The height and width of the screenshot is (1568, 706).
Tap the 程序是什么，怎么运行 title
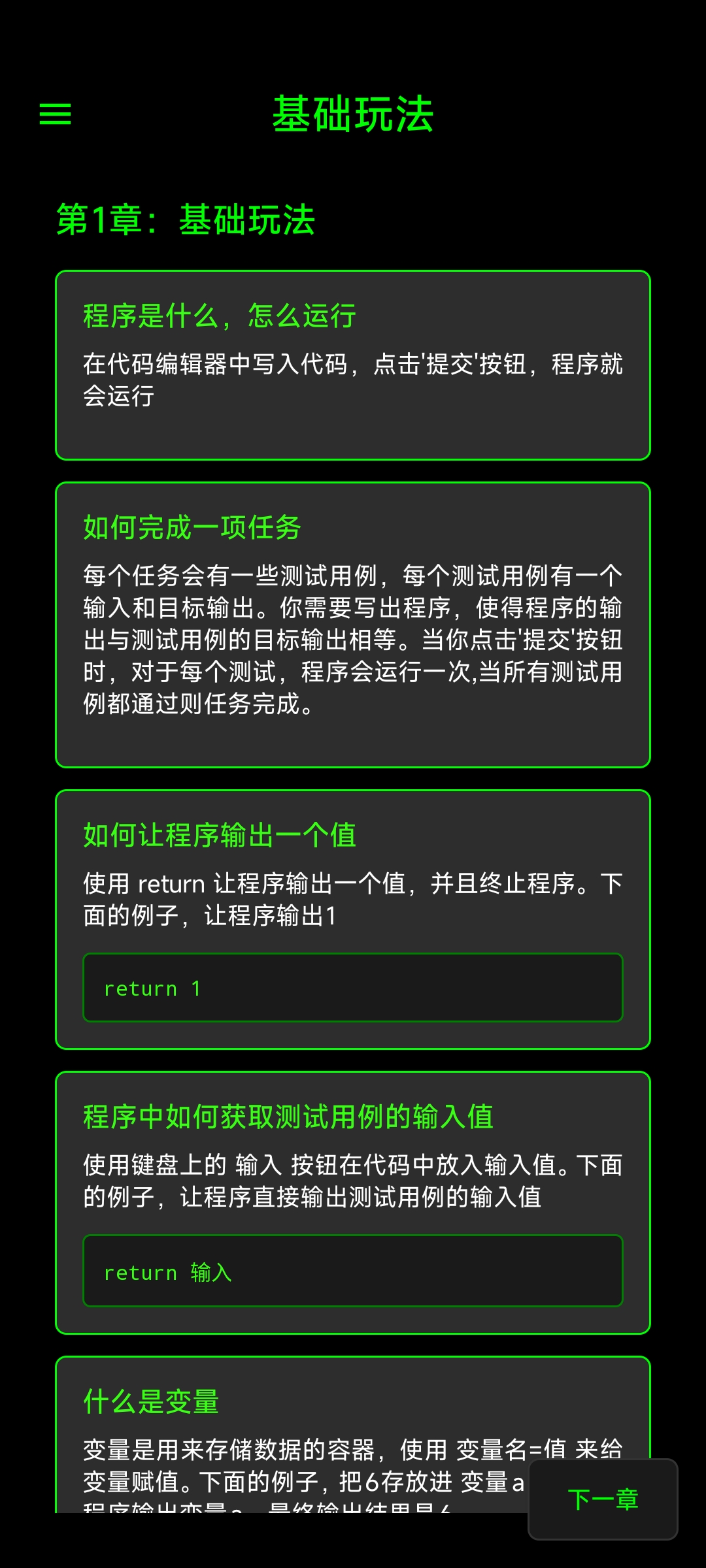coord(218,317)
